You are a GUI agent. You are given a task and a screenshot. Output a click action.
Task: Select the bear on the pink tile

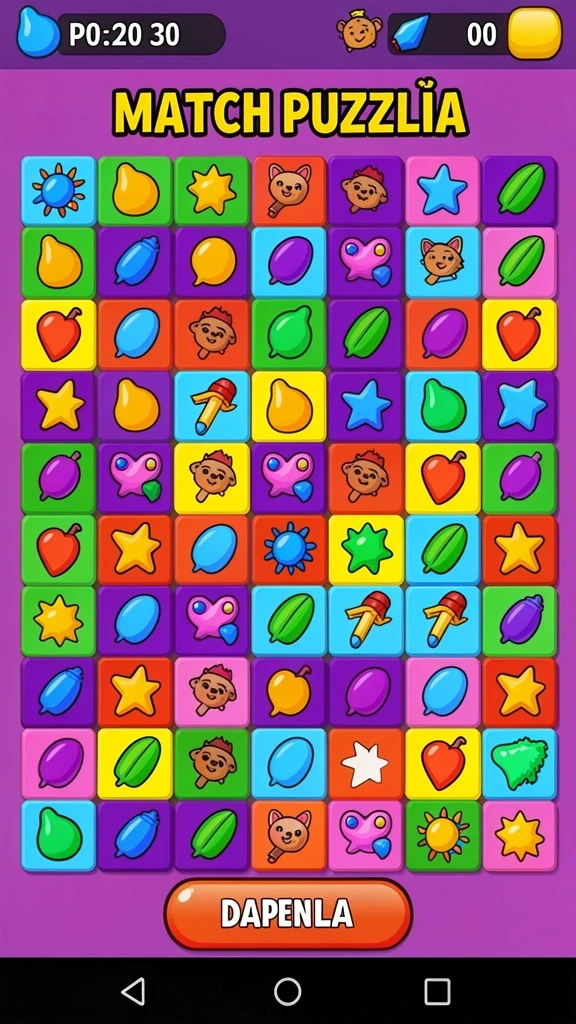[x=212, y=692]
